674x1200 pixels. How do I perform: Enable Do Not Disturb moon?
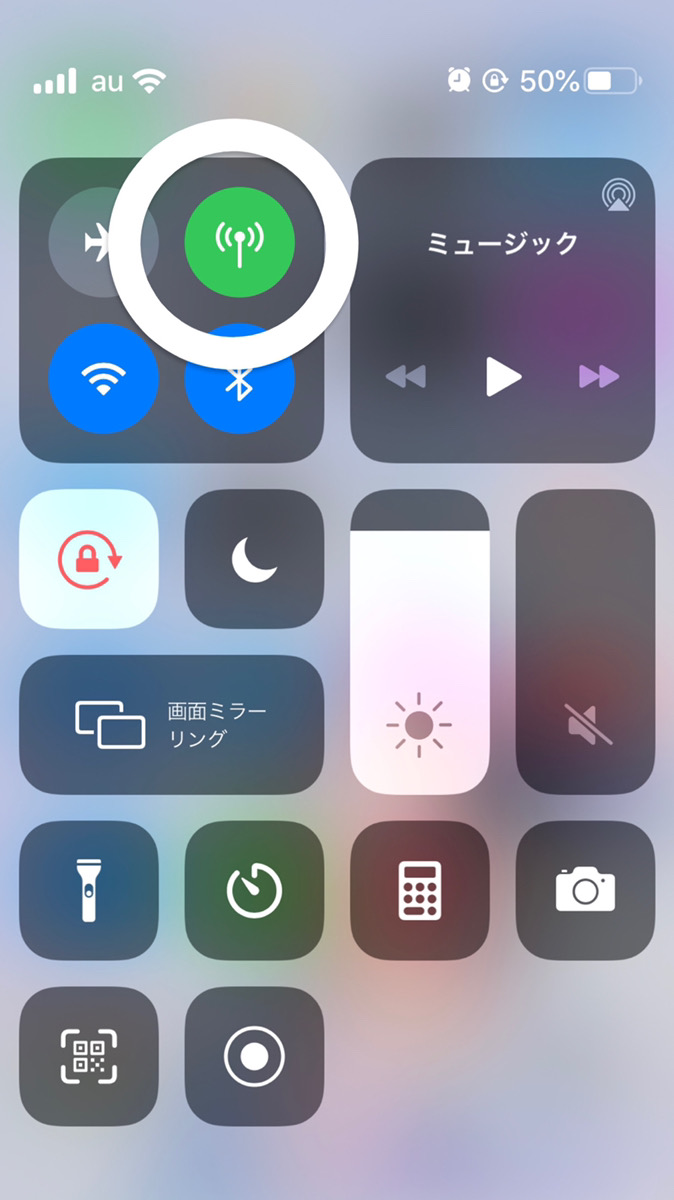coord(254,559)
